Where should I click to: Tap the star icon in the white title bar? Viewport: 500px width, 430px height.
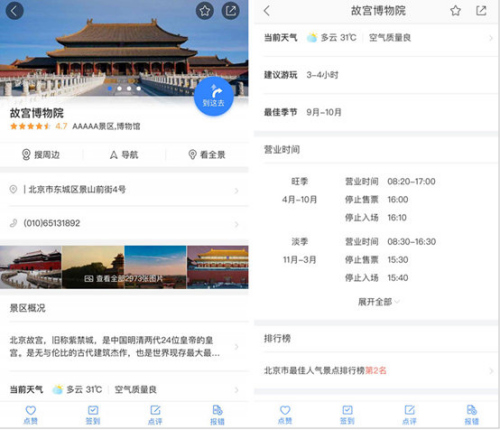455,11
